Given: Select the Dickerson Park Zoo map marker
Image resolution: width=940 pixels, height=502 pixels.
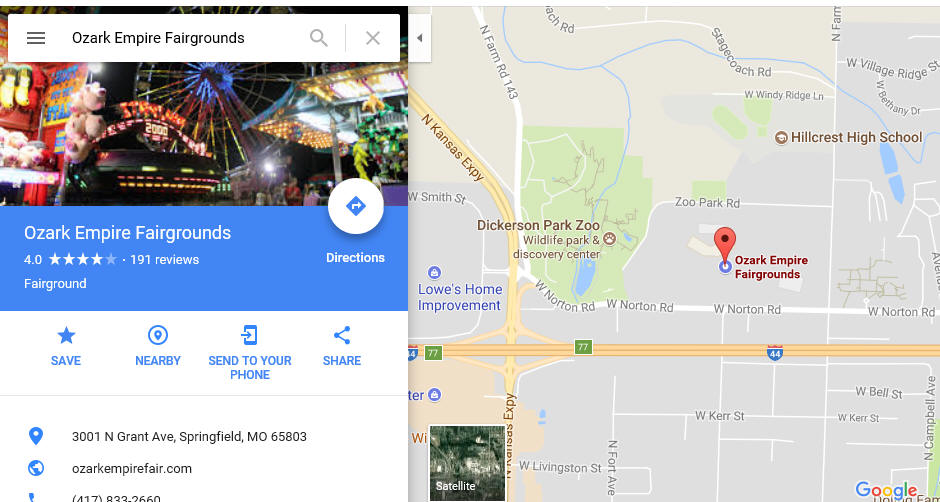Looking at the screenshot, I should pos(609,240).
